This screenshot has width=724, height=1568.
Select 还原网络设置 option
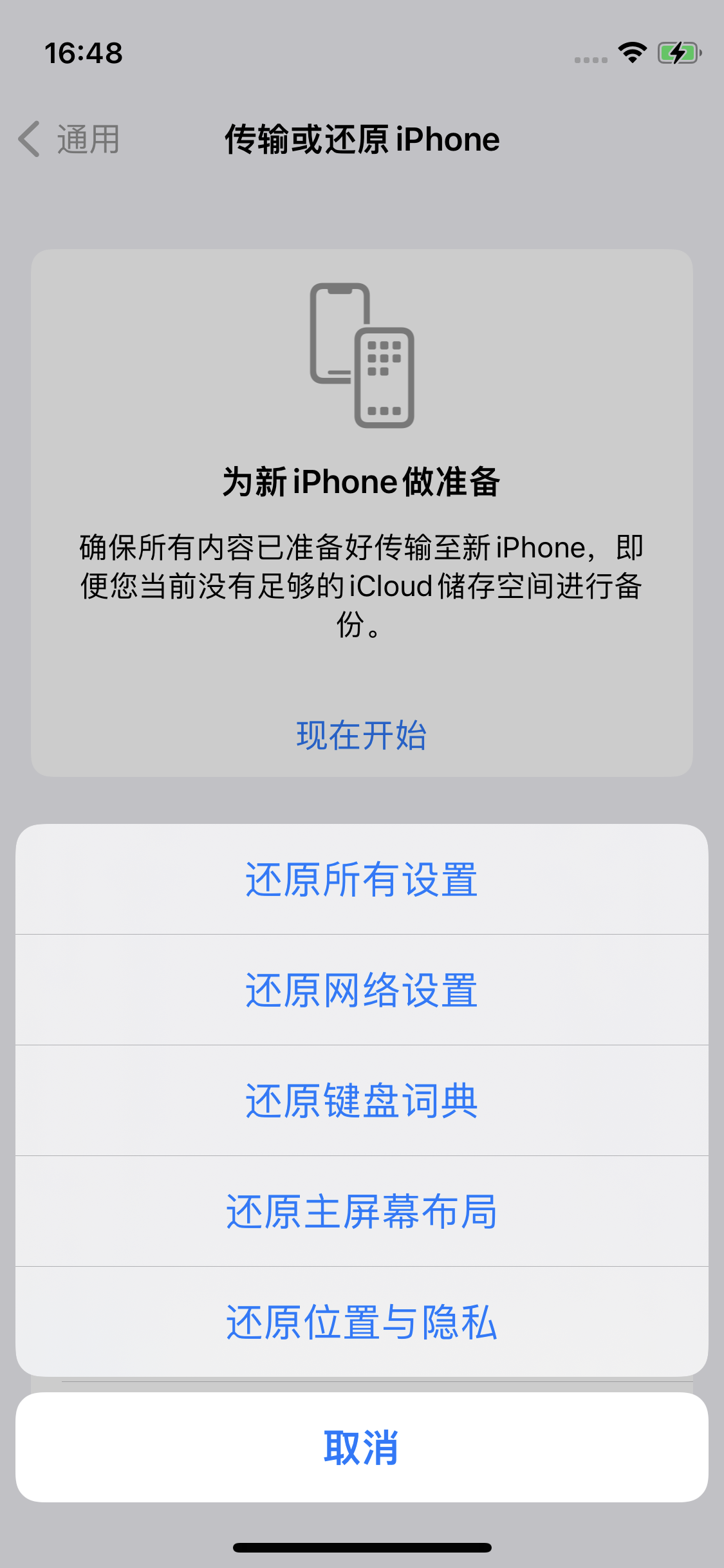[x=362, y=993]
